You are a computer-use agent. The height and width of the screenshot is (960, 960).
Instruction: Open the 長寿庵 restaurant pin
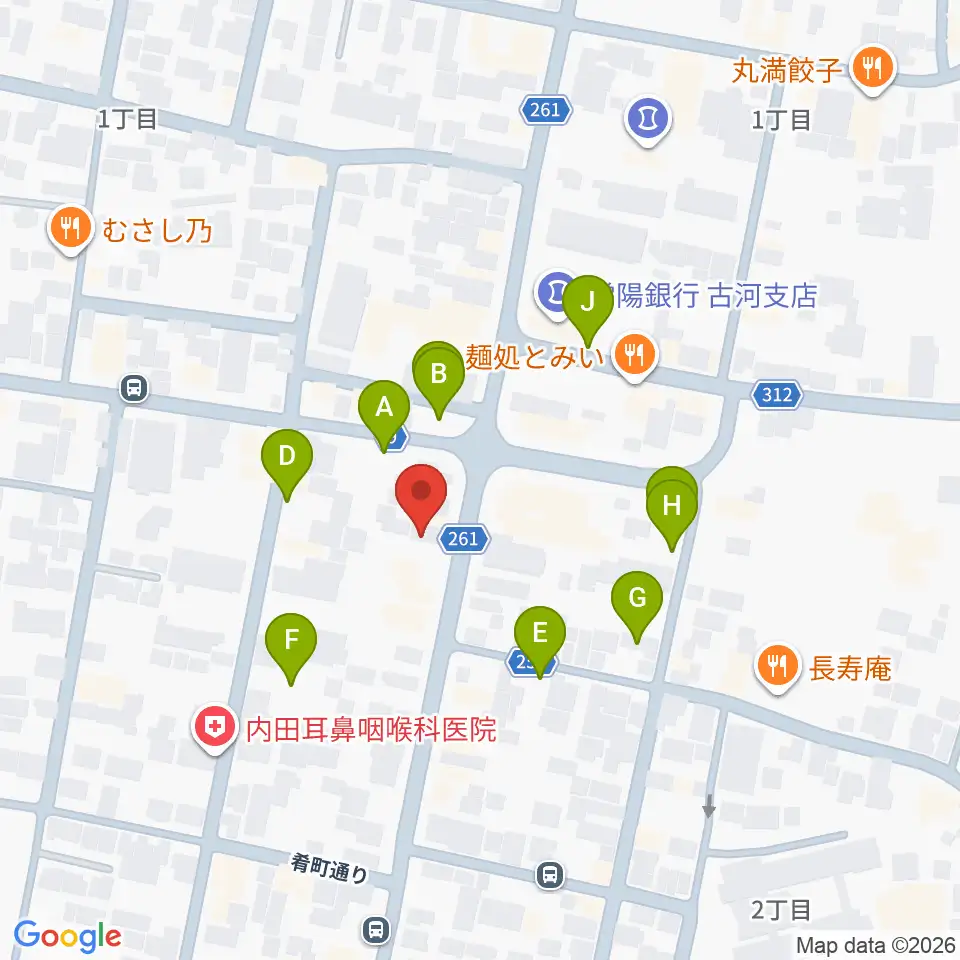(x=778, y=666)
